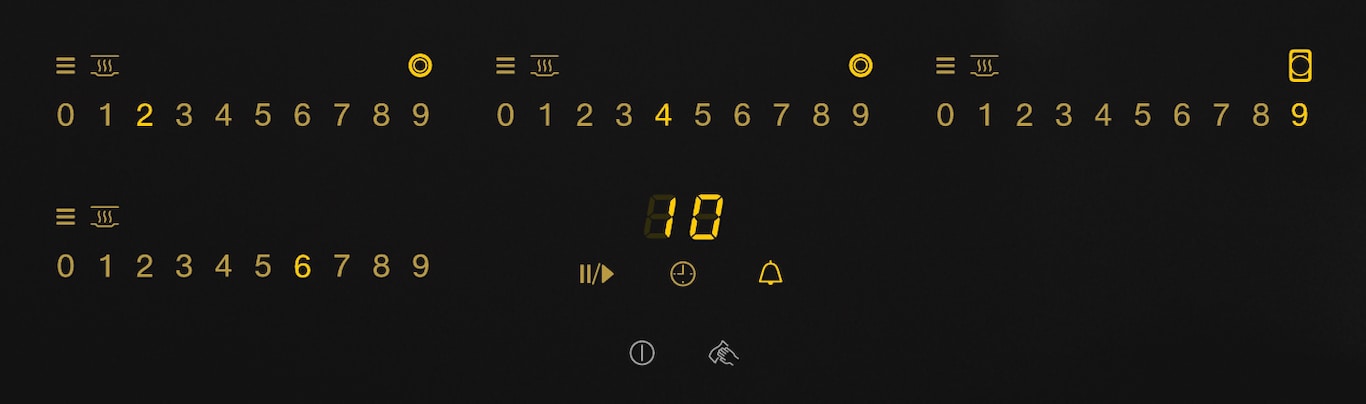Lower zone currently at 9 to level 3
The height and width of the screenshot is (404, 1366).
tap(1063, 116)
